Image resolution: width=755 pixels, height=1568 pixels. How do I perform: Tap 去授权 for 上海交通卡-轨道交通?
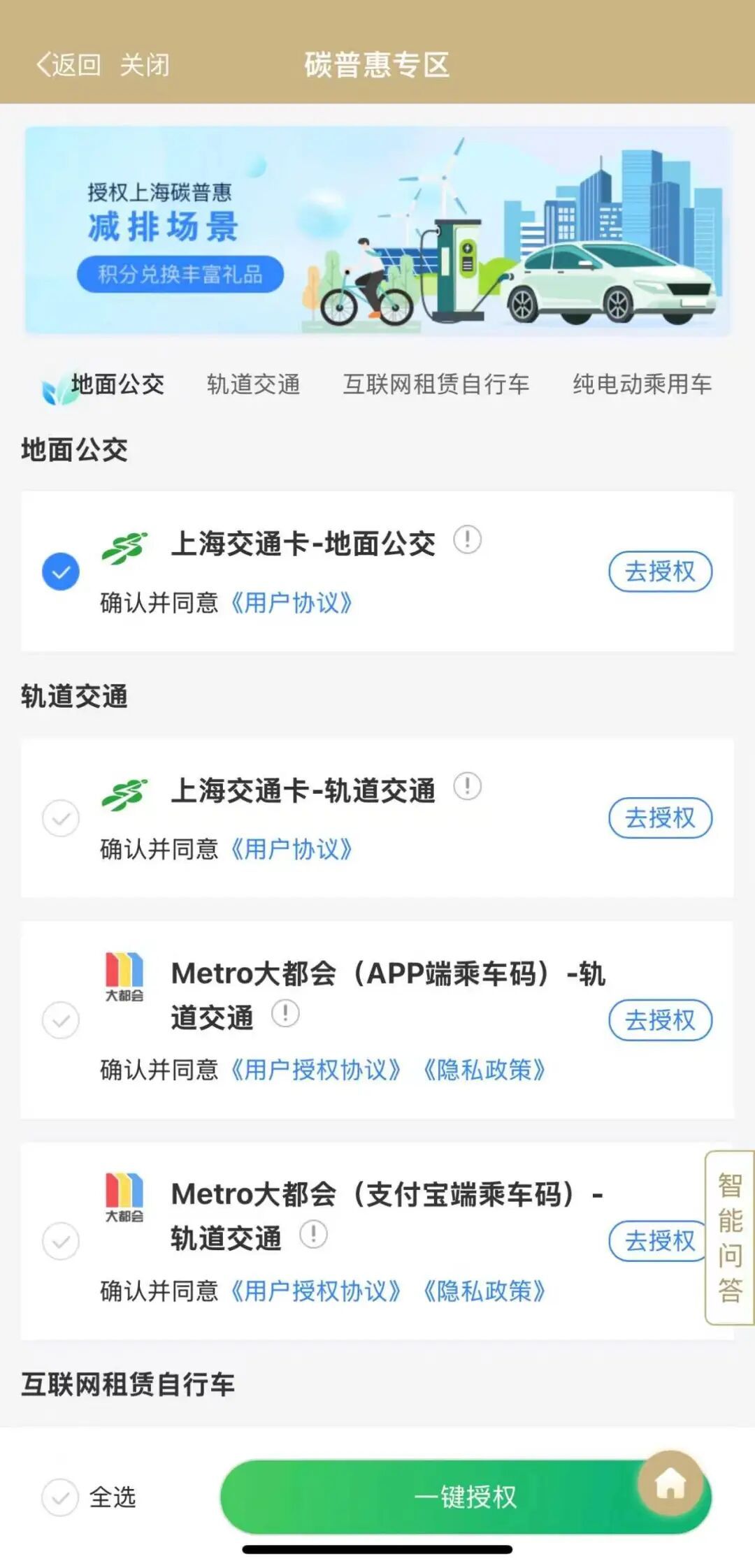pyautogui.click(x=660, y=818)
